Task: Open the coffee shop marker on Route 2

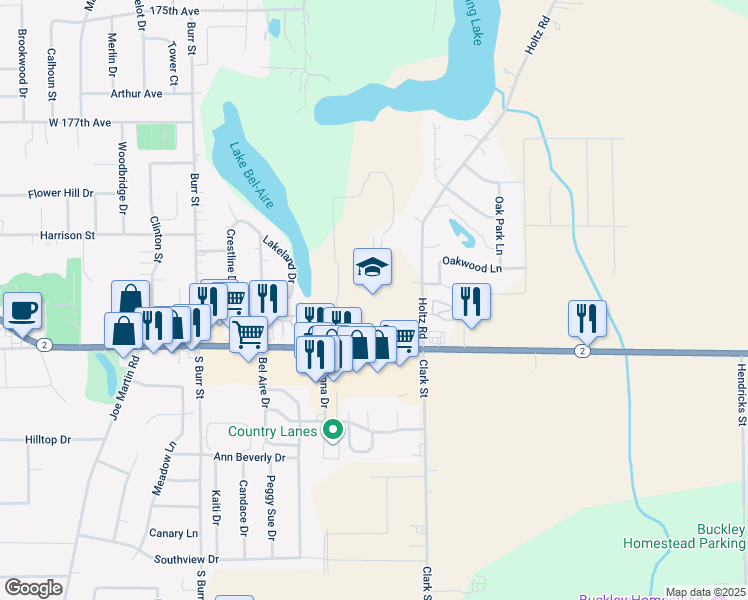Action: click(22, 309)
